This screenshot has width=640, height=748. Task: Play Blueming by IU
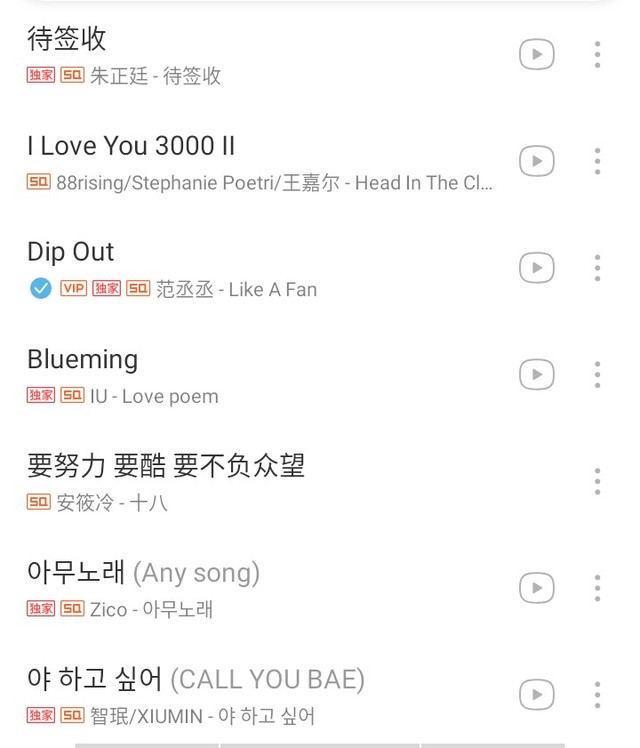pos(258,374)
